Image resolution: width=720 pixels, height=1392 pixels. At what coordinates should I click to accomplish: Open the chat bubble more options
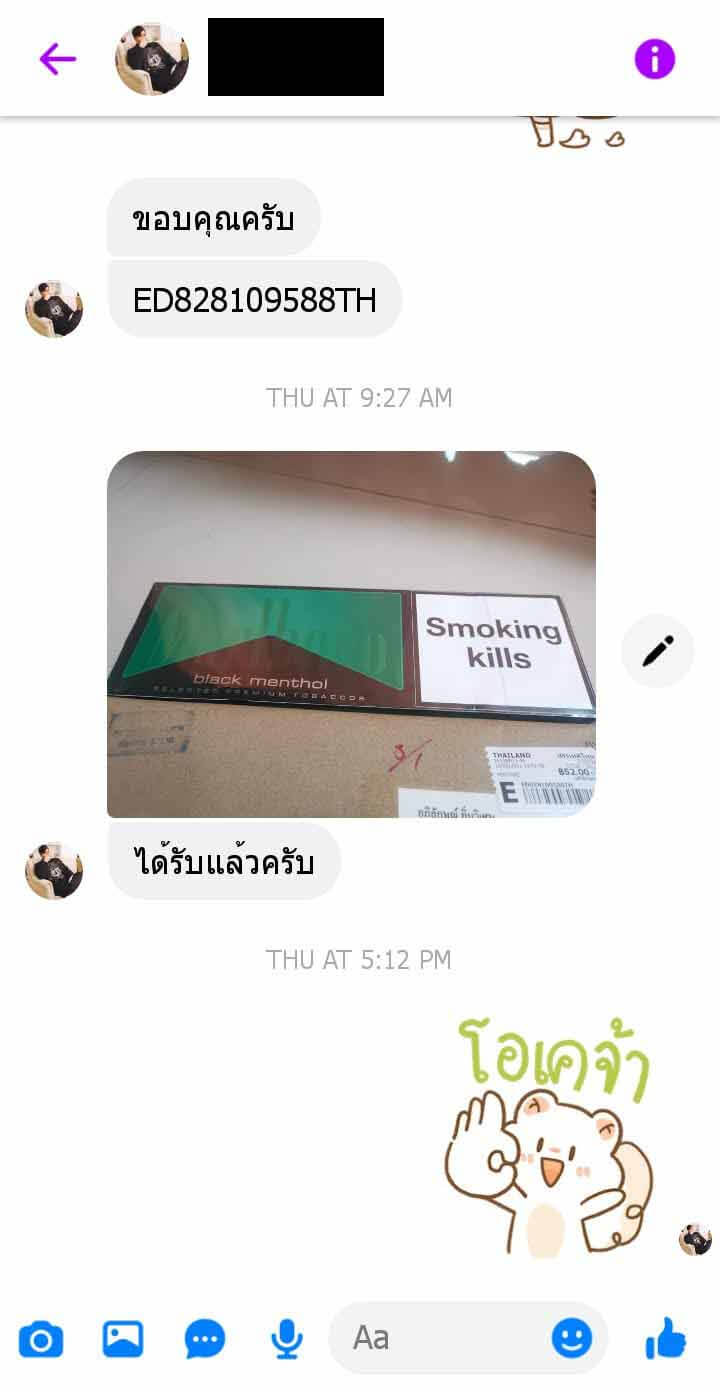205,1338
